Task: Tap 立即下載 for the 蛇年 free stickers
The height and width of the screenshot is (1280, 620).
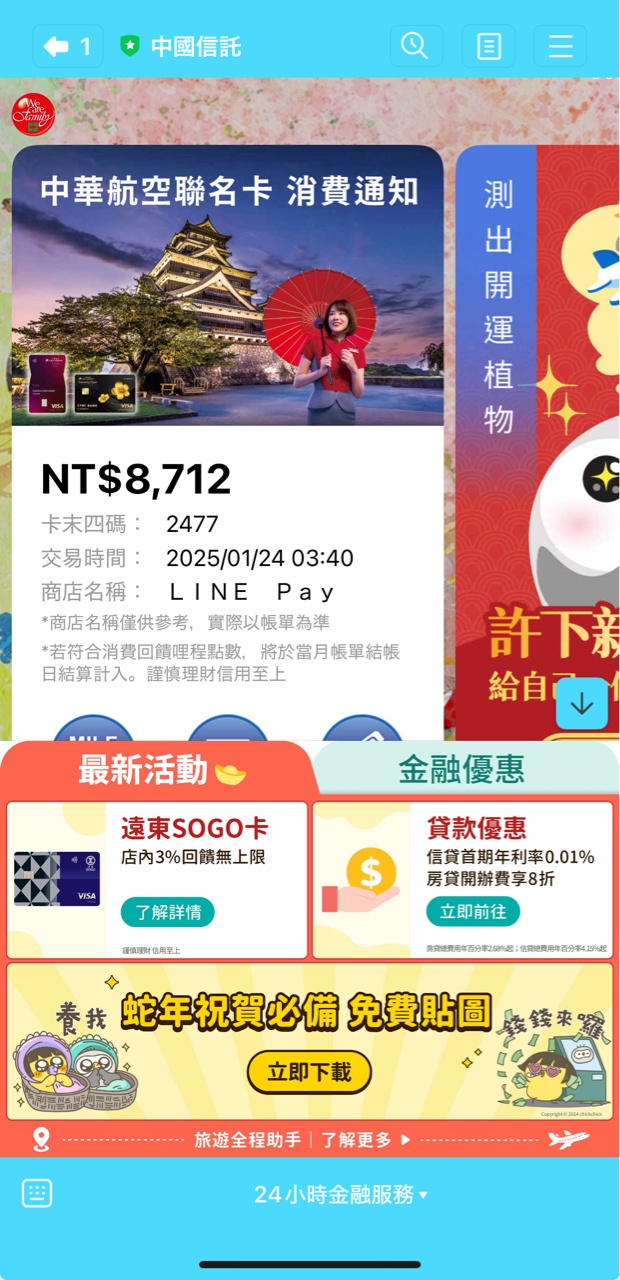Action: pos(309,1072)
